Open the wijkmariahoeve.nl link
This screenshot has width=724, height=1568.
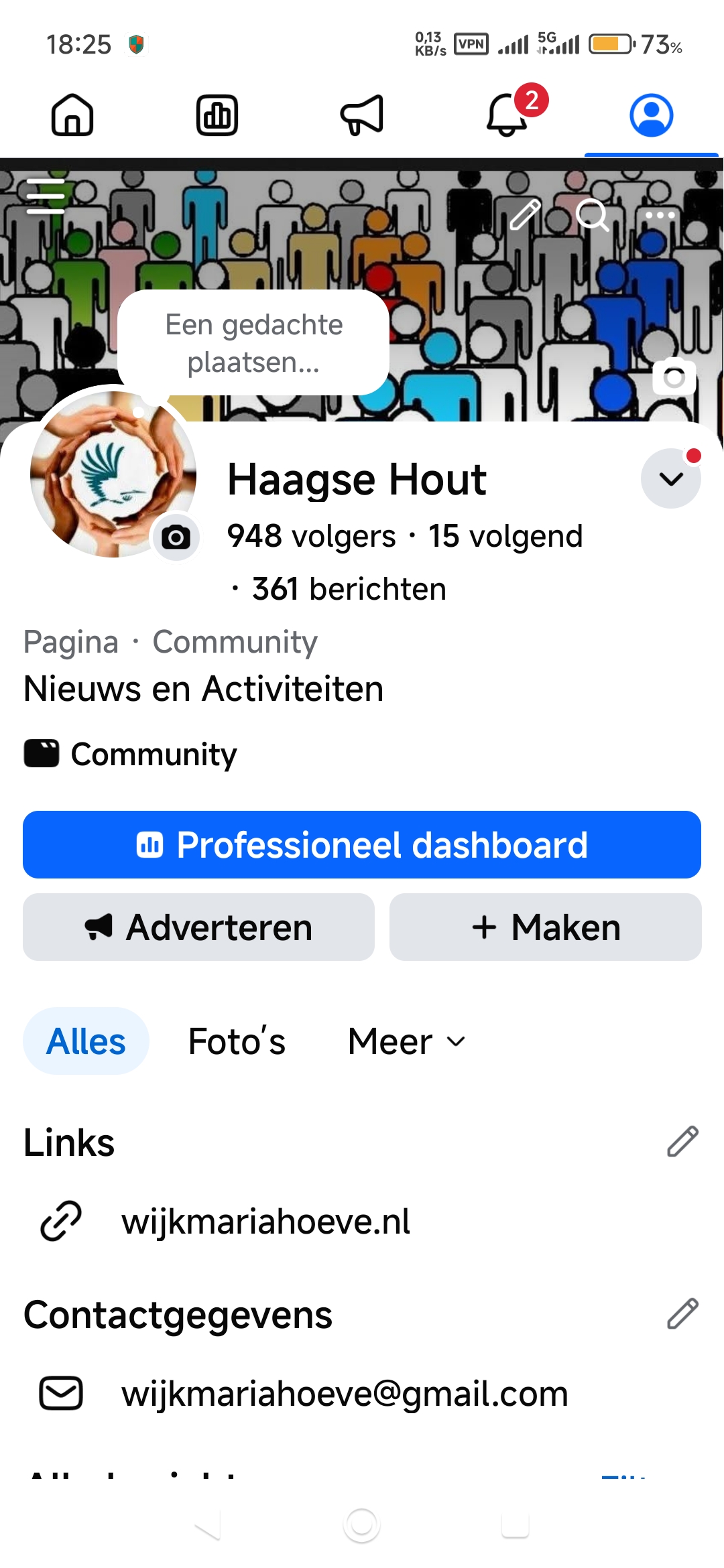(x=265, y=1222)
